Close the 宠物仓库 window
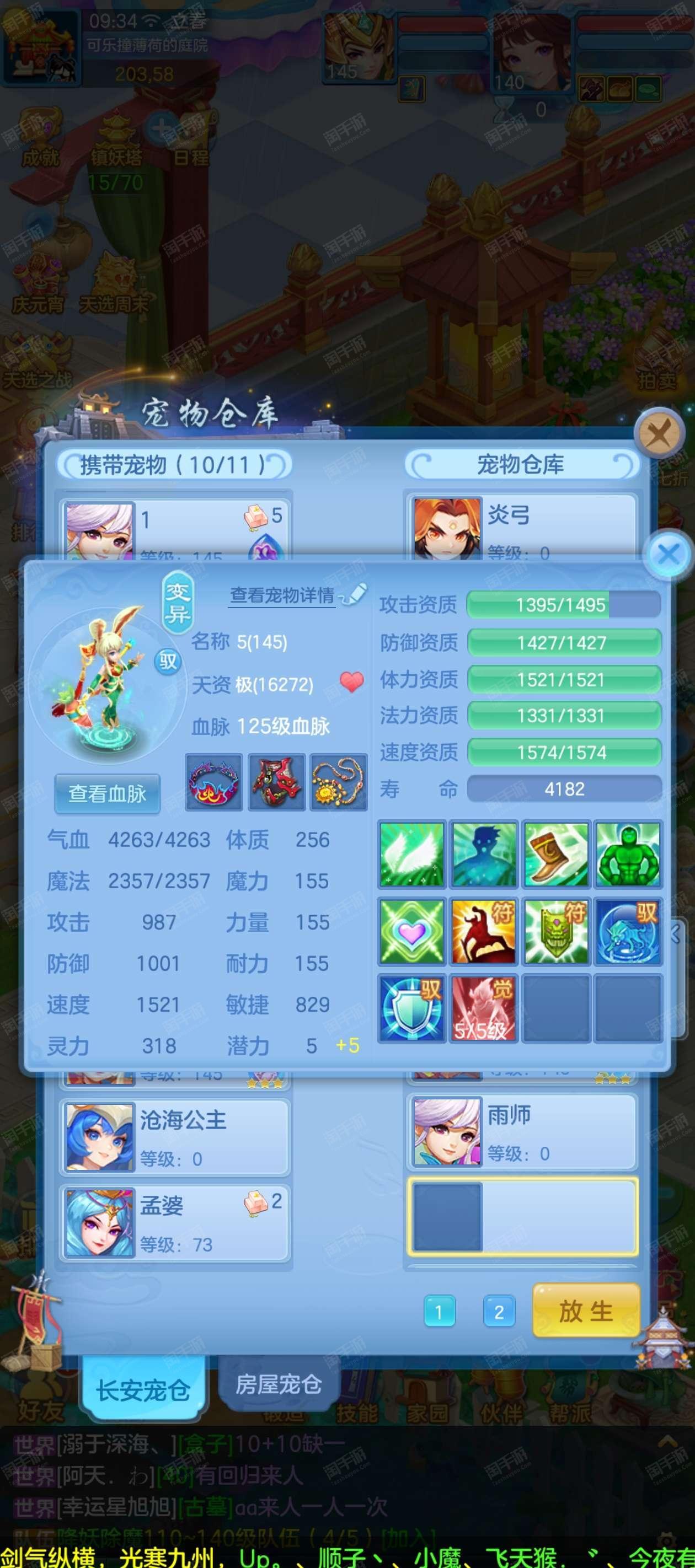Viewport: 695px width, 1568px height. click(x=659, y=434)
